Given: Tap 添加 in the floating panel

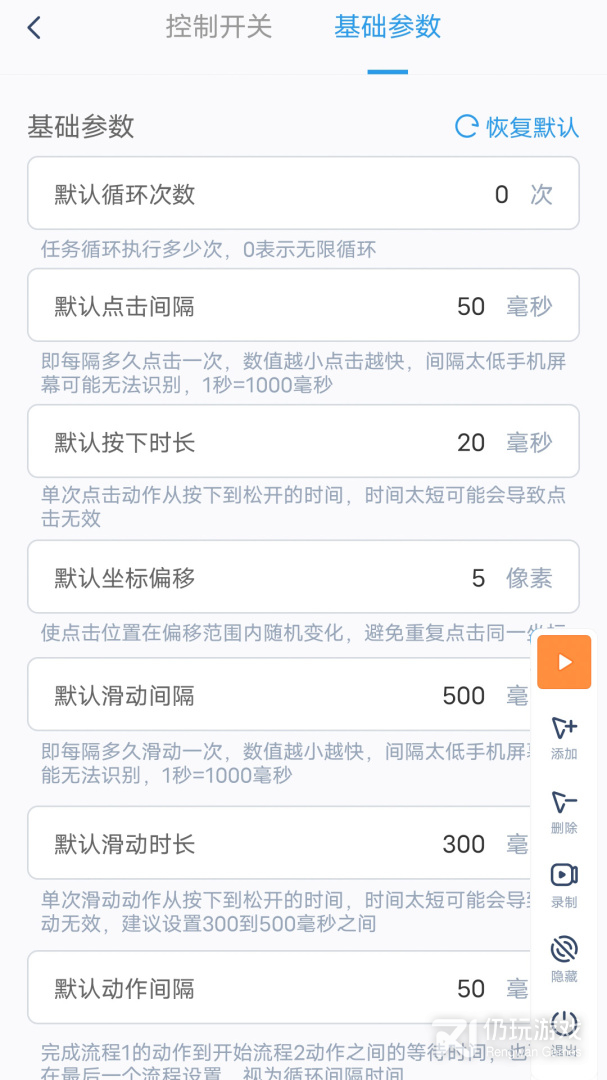Looking at the screenshot, I should (x=564, y=737).
